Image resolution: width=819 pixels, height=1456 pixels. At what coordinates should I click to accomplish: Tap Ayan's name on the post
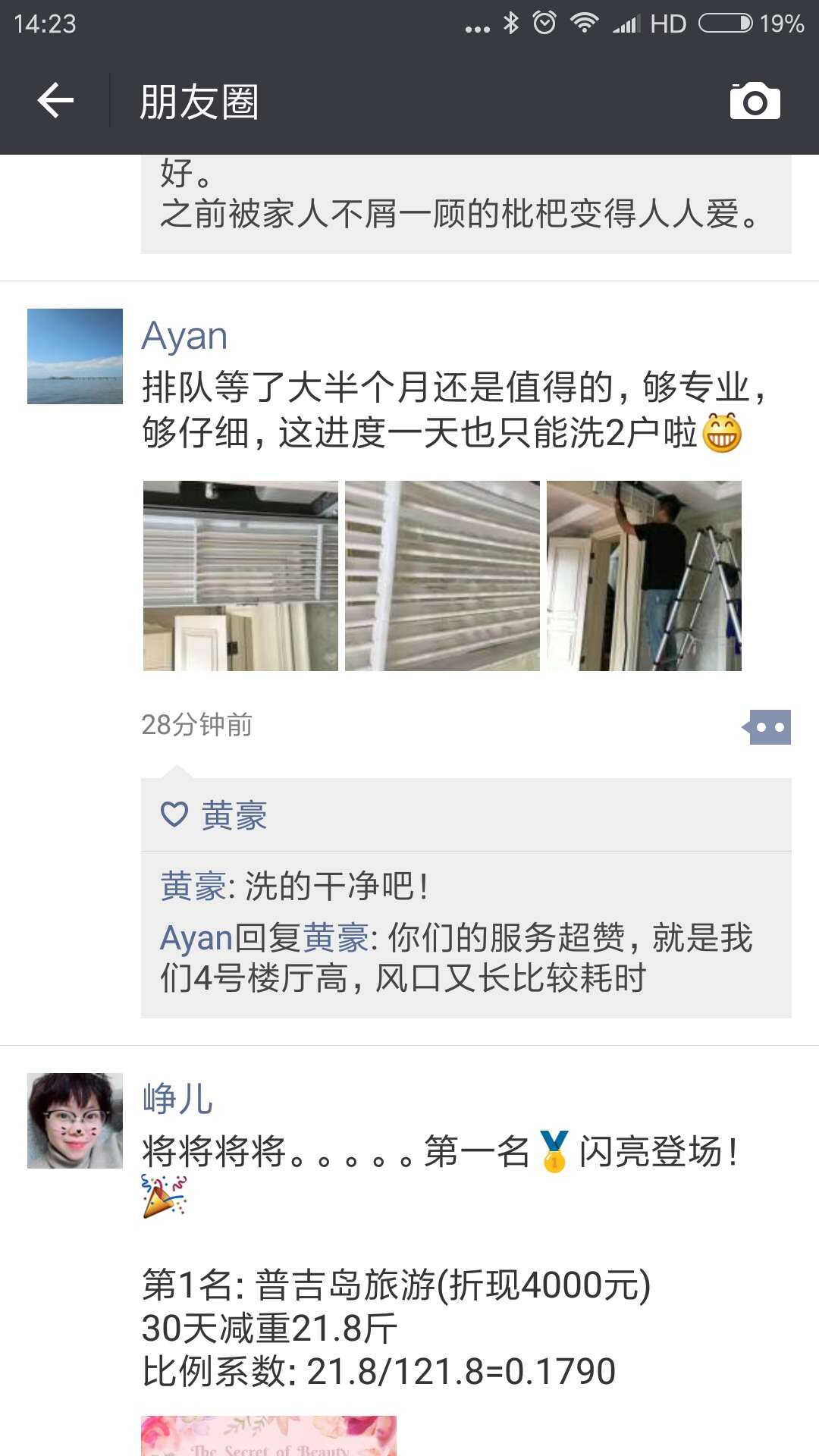click(x=184, y=336)
